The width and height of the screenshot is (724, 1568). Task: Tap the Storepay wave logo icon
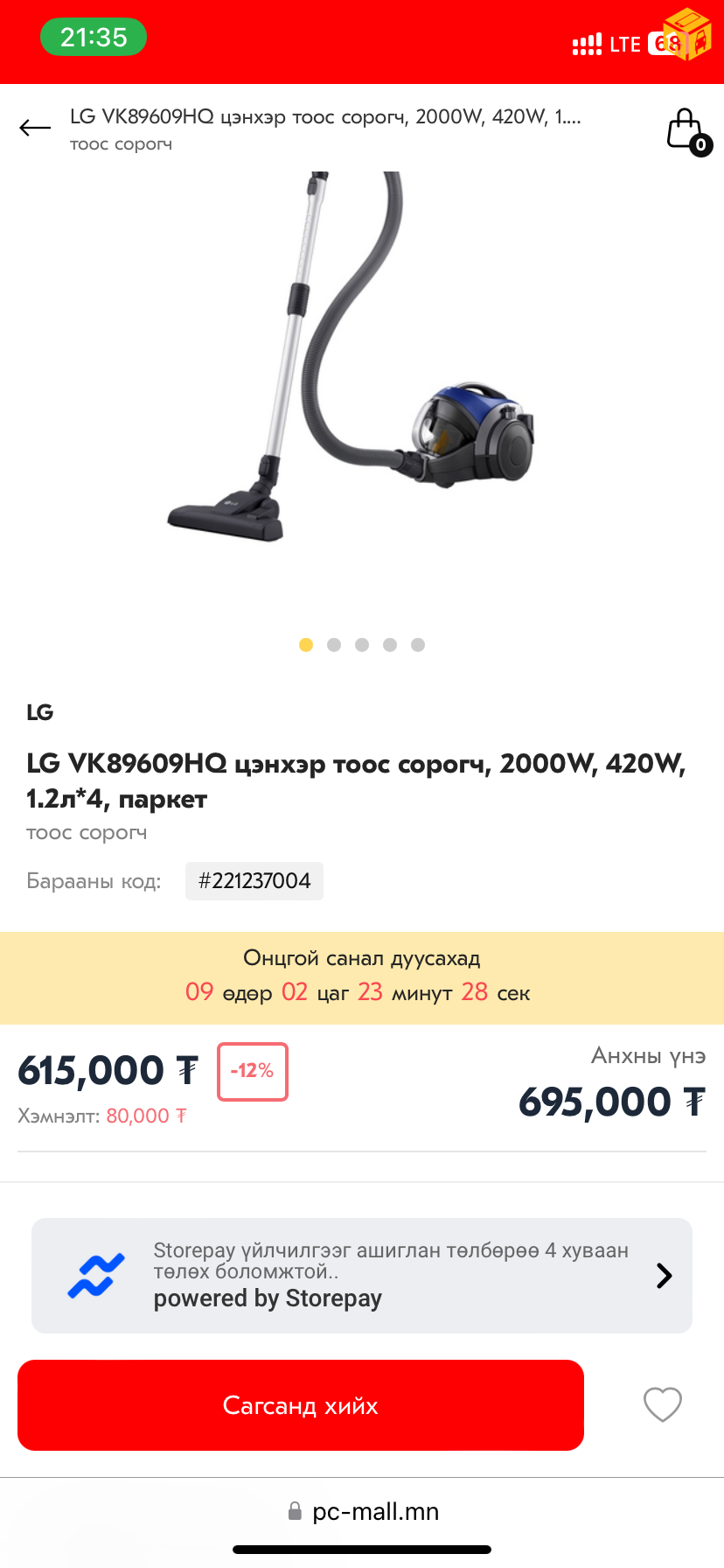96,1275
